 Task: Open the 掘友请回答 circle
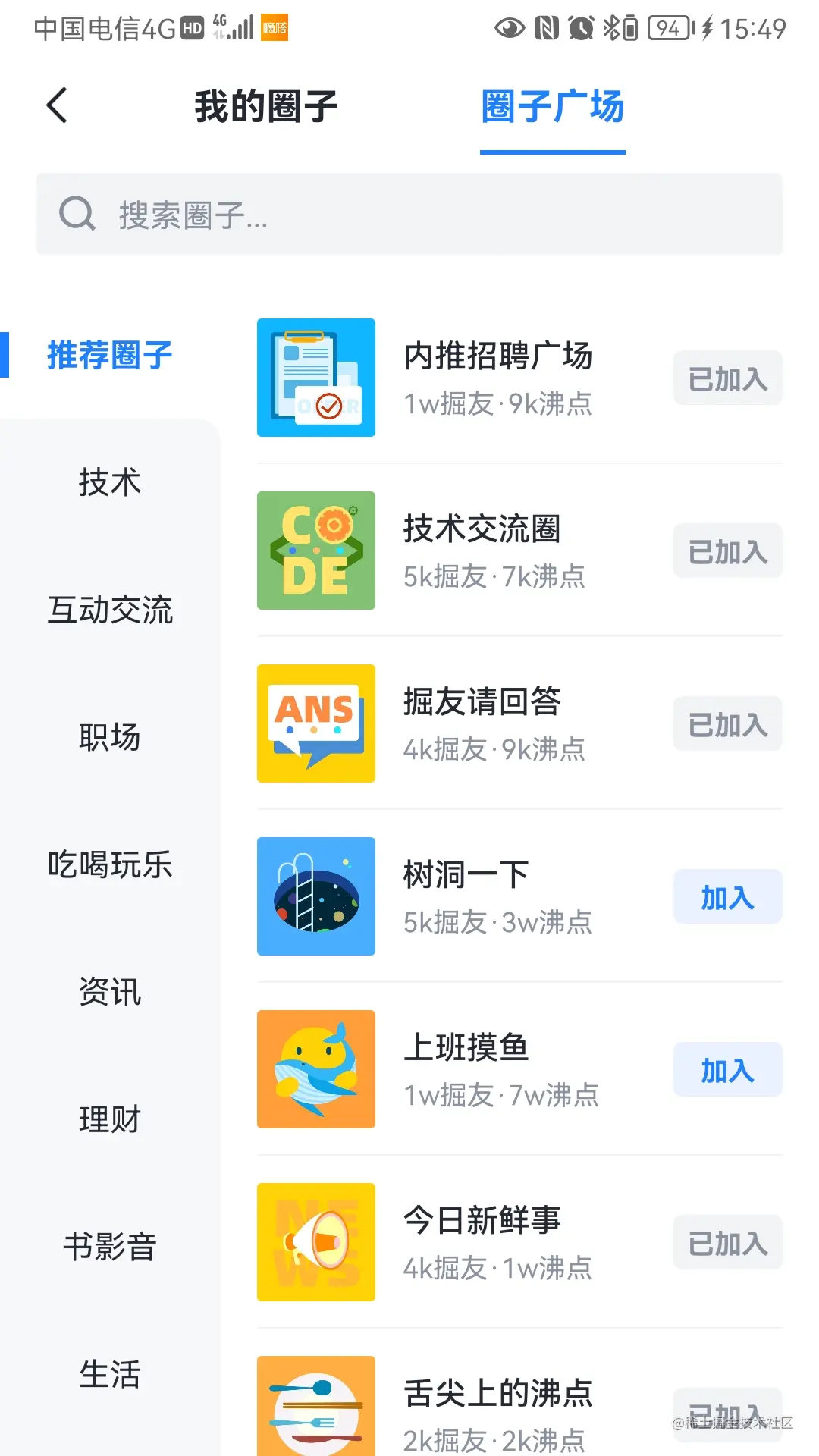(482, 702)
